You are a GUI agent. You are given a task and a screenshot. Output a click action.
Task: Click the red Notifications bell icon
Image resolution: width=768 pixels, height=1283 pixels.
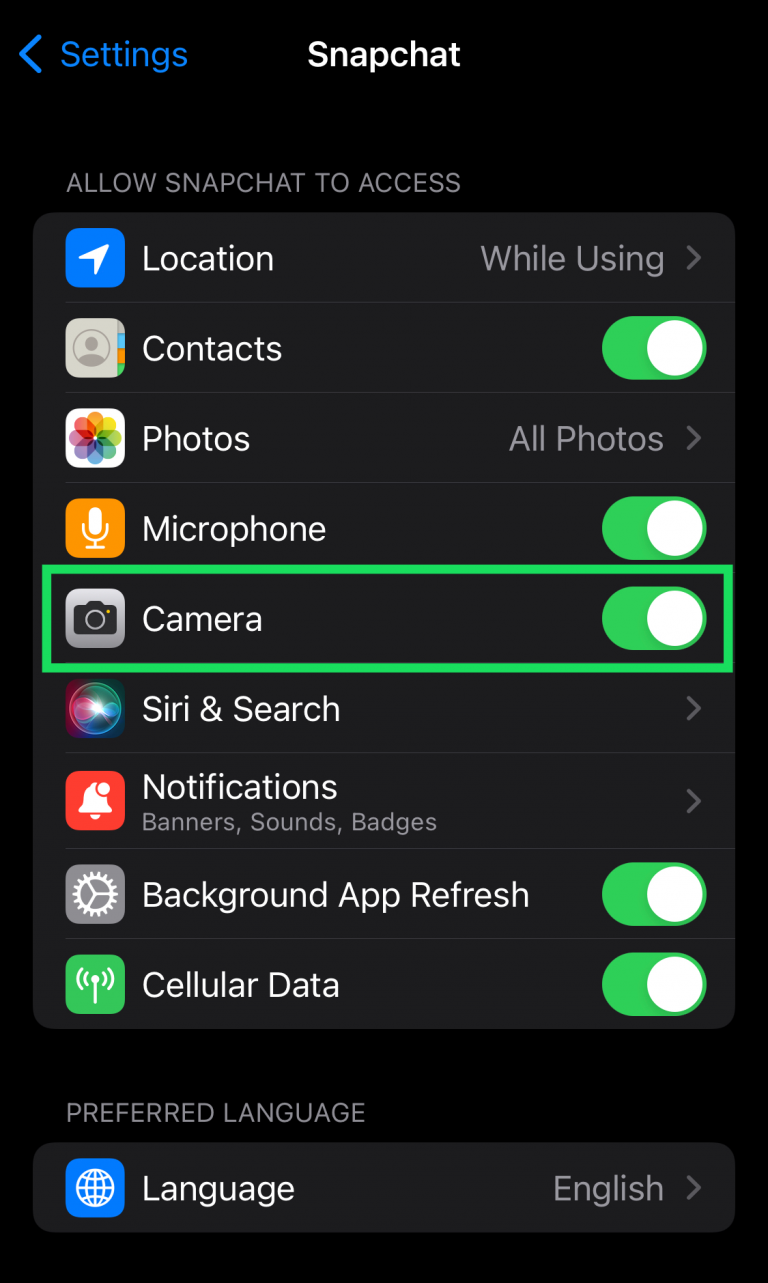(94, 800)
